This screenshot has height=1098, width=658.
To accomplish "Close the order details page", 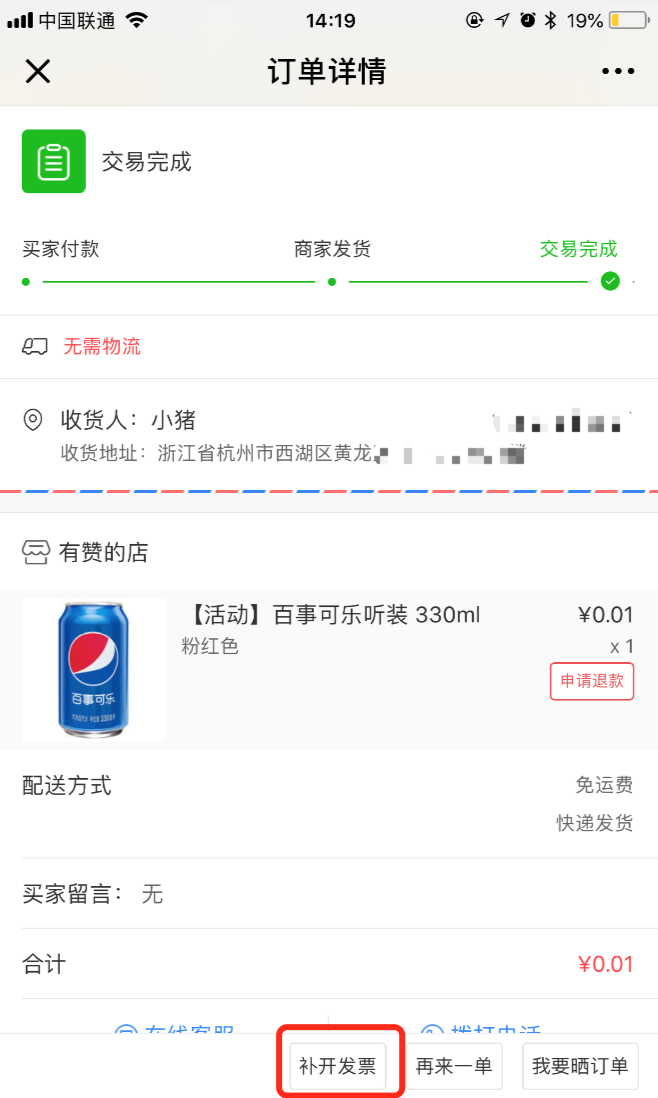I will (38, 72).
